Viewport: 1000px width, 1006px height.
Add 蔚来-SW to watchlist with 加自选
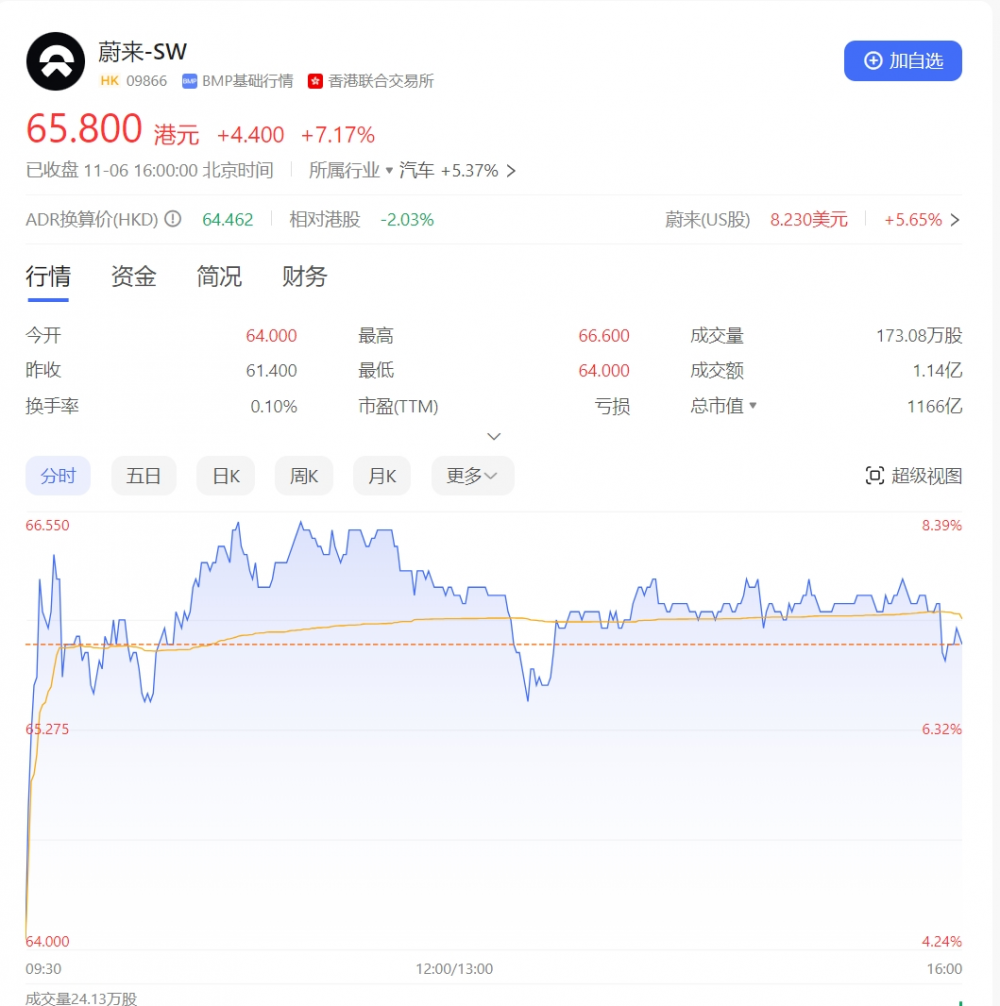point(902,61)
